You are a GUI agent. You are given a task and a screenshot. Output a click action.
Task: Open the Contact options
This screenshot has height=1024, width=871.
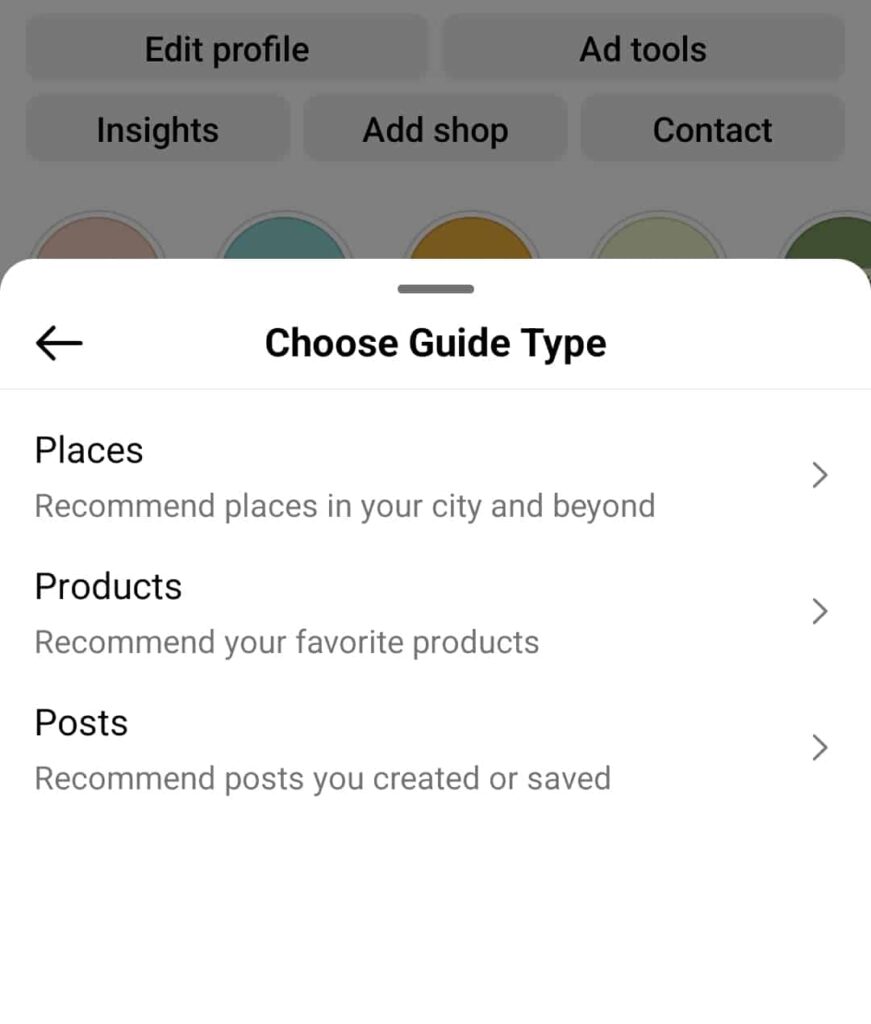coord(712,128)
